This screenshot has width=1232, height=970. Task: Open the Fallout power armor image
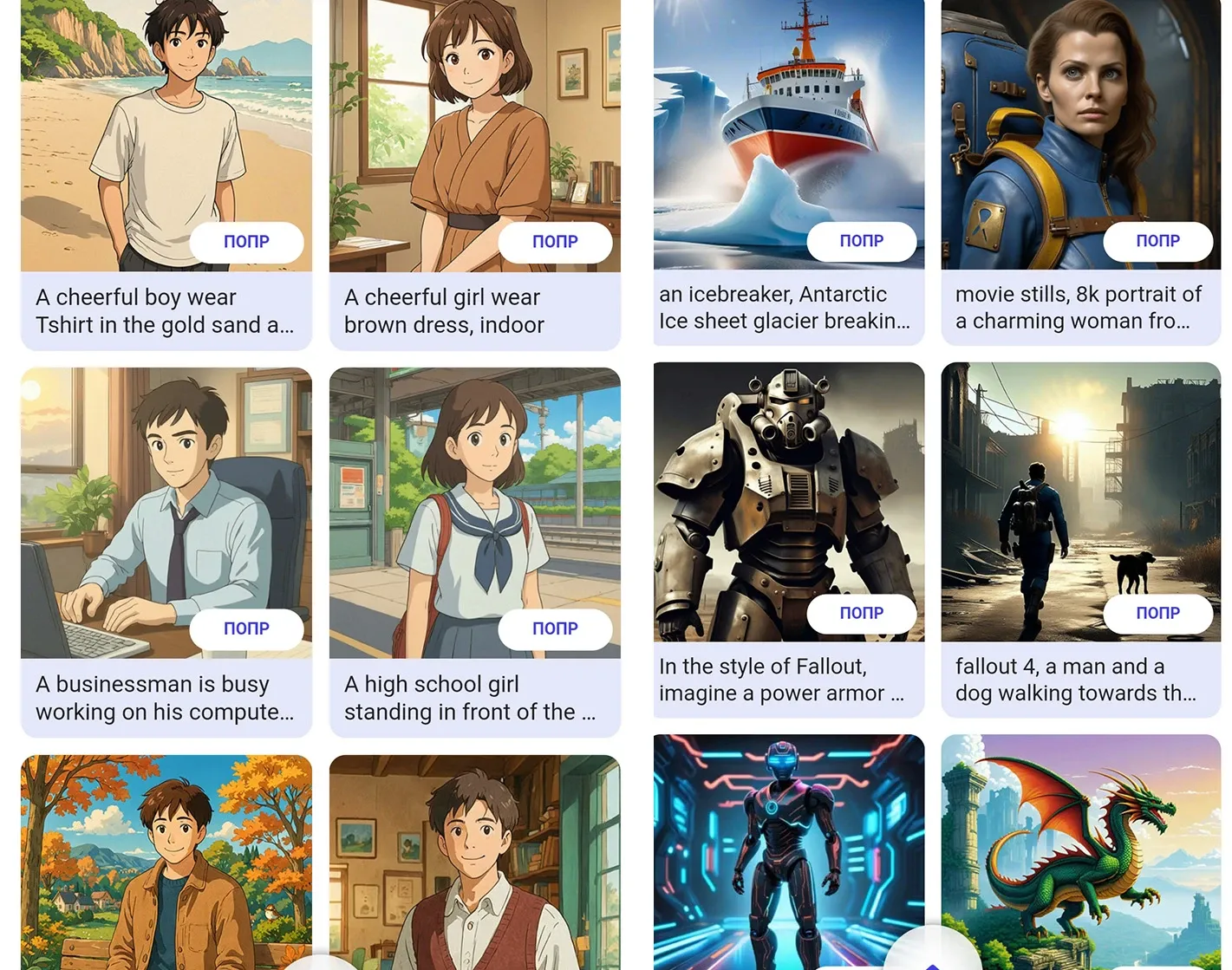[788, 485]
